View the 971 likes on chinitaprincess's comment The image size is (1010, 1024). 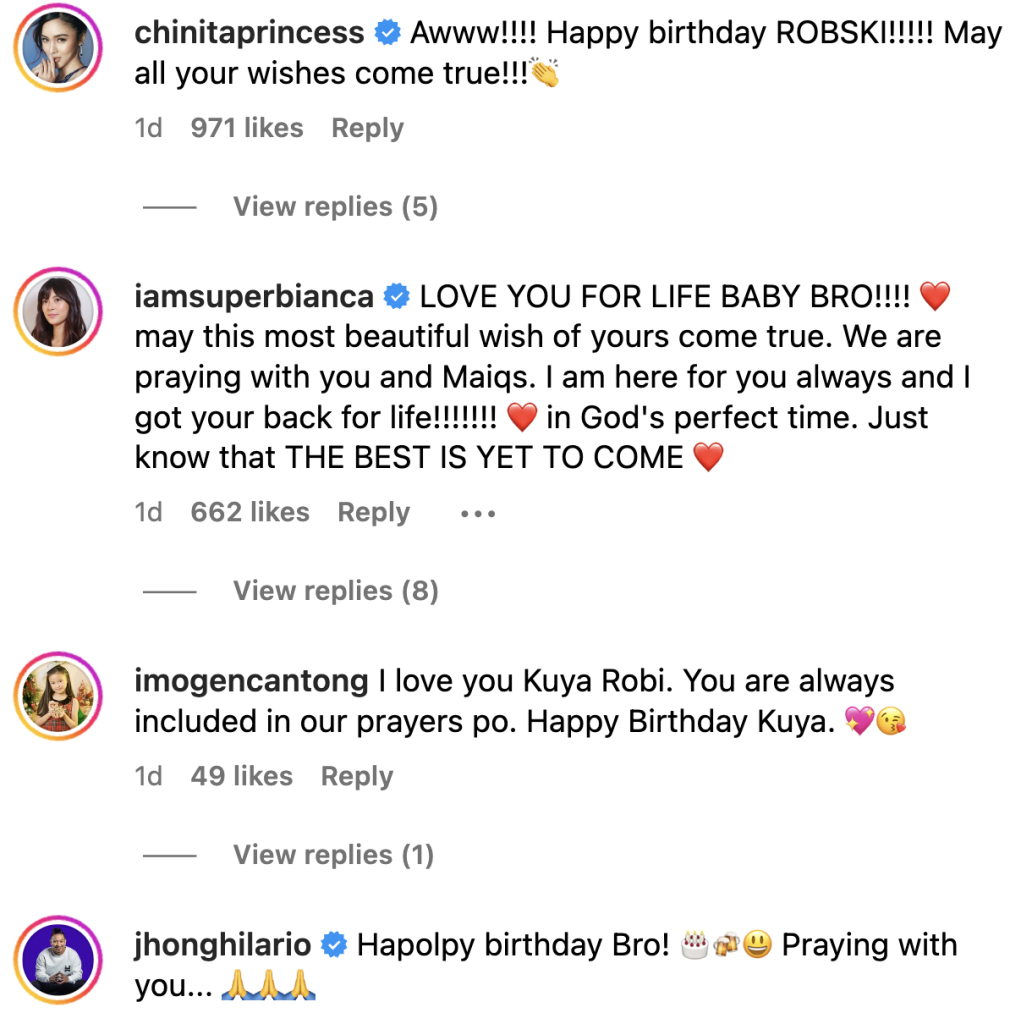click(x=246, y=128)
